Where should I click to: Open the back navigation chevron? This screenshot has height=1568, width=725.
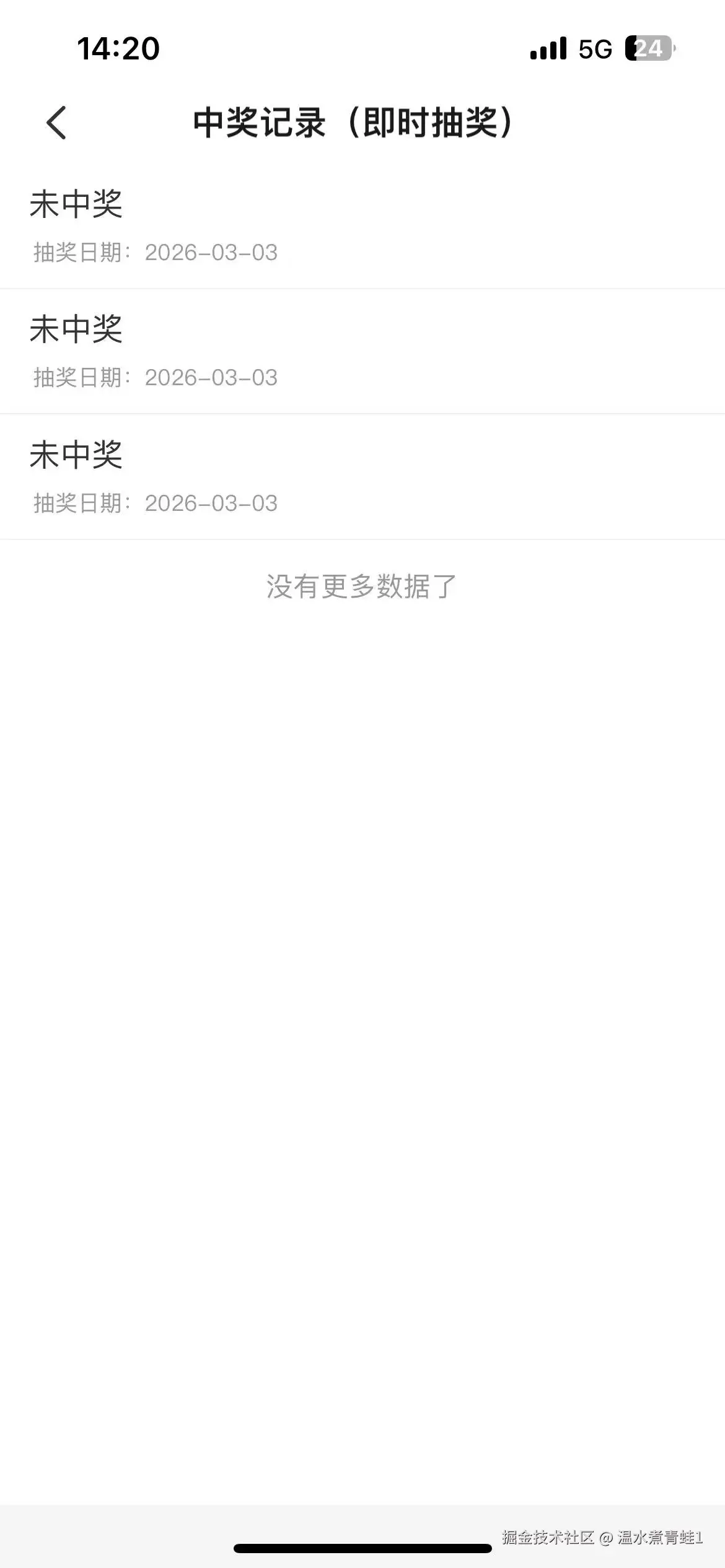[56, 123]
